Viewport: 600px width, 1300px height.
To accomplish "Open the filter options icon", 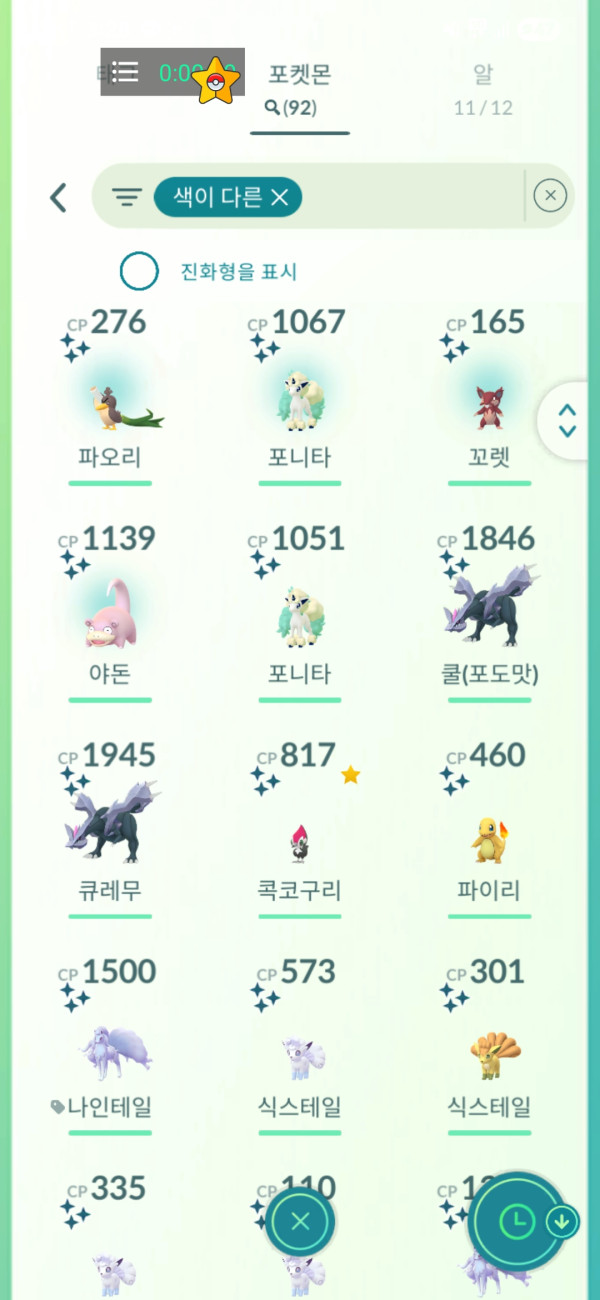I will pyautogui.click(x=126, y=197).
